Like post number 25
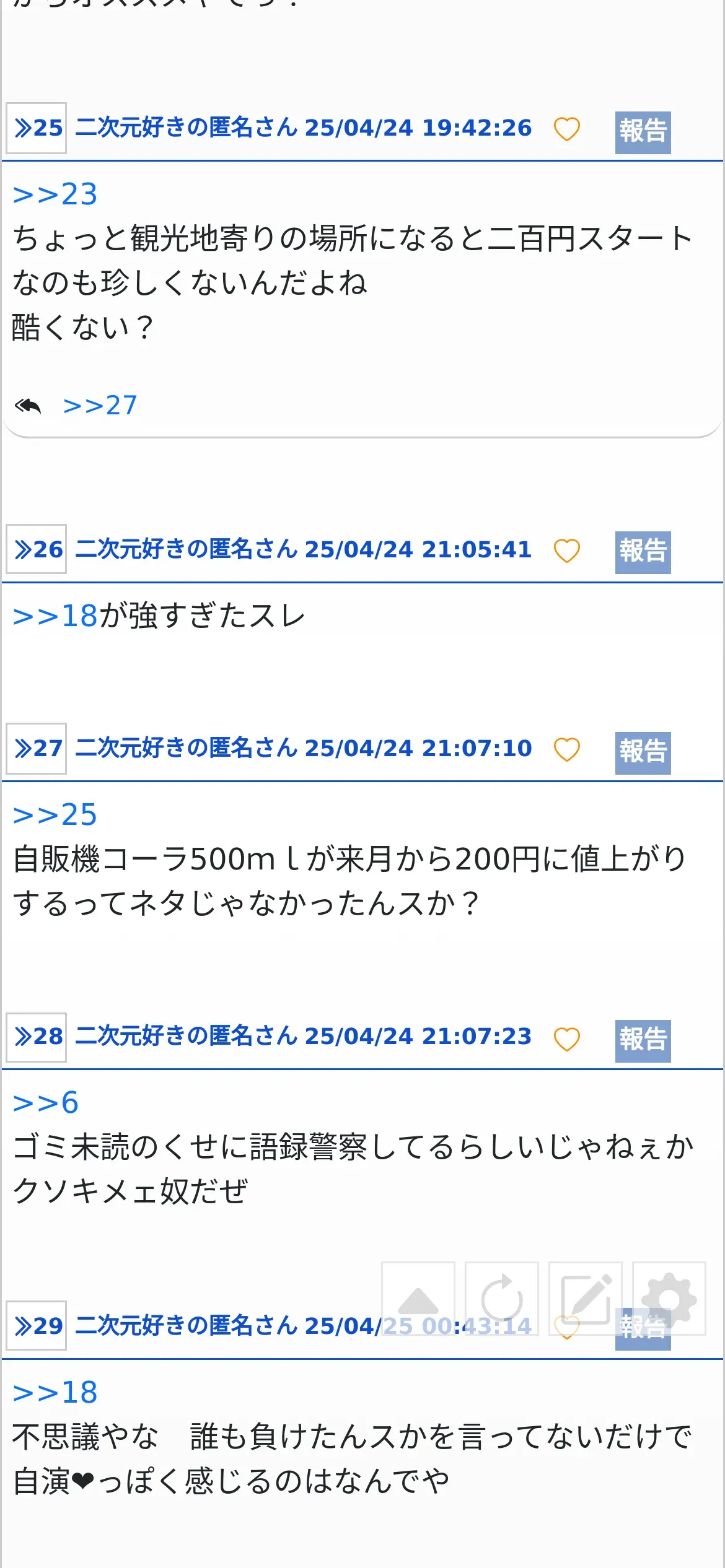The image size is (725, 1568). (566, 129)
